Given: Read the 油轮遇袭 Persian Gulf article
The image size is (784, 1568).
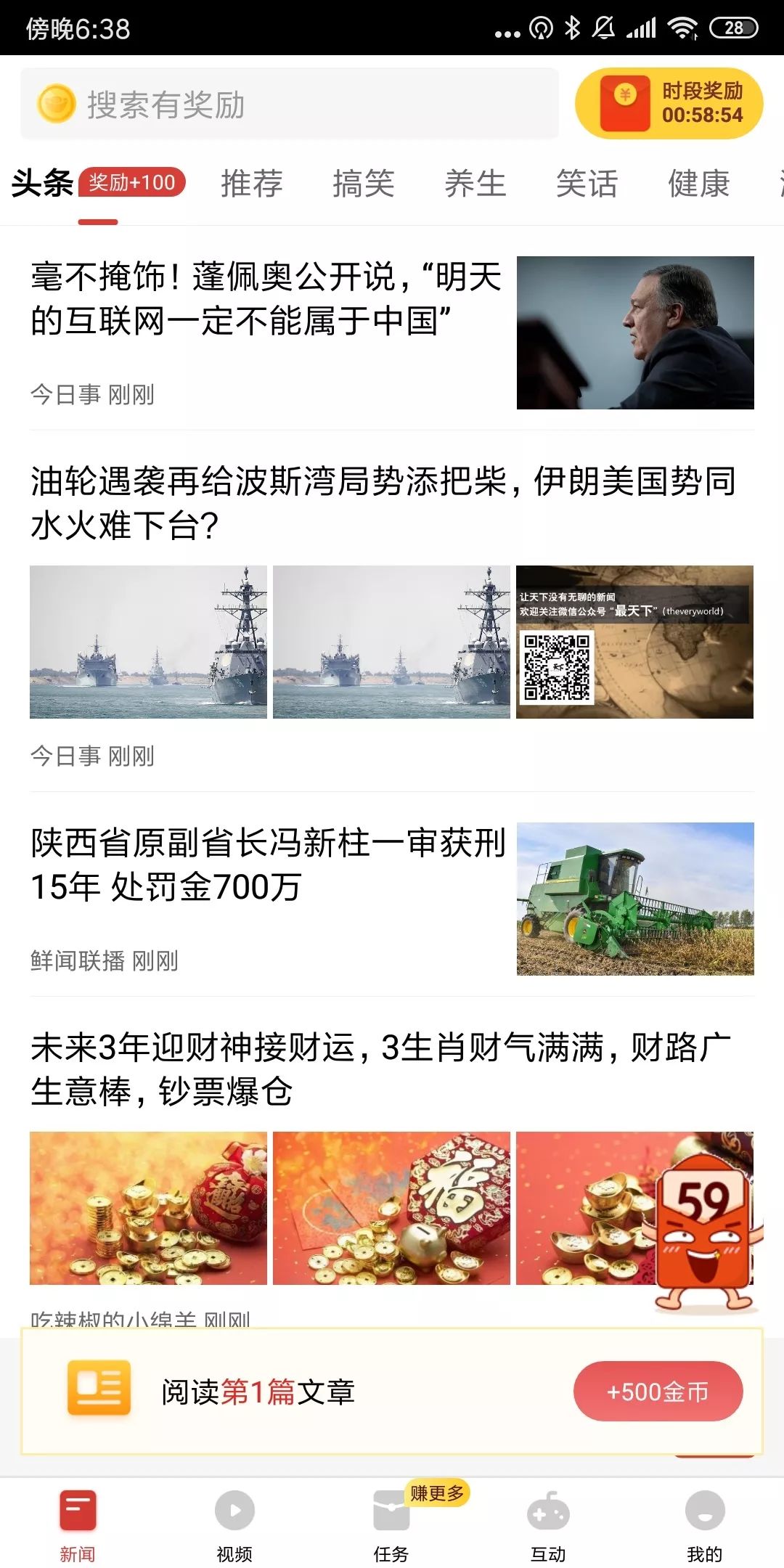Looking at the screenshot, I should pyautogui.click(x=383, y=502).
